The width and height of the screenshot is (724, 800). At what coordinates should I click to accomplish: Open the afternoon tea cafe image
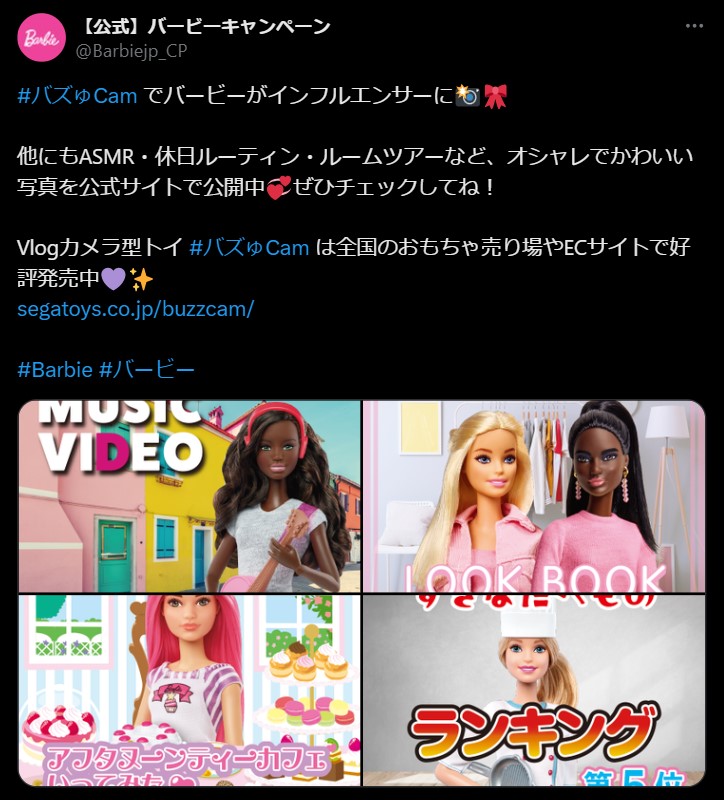click(189, 690)
